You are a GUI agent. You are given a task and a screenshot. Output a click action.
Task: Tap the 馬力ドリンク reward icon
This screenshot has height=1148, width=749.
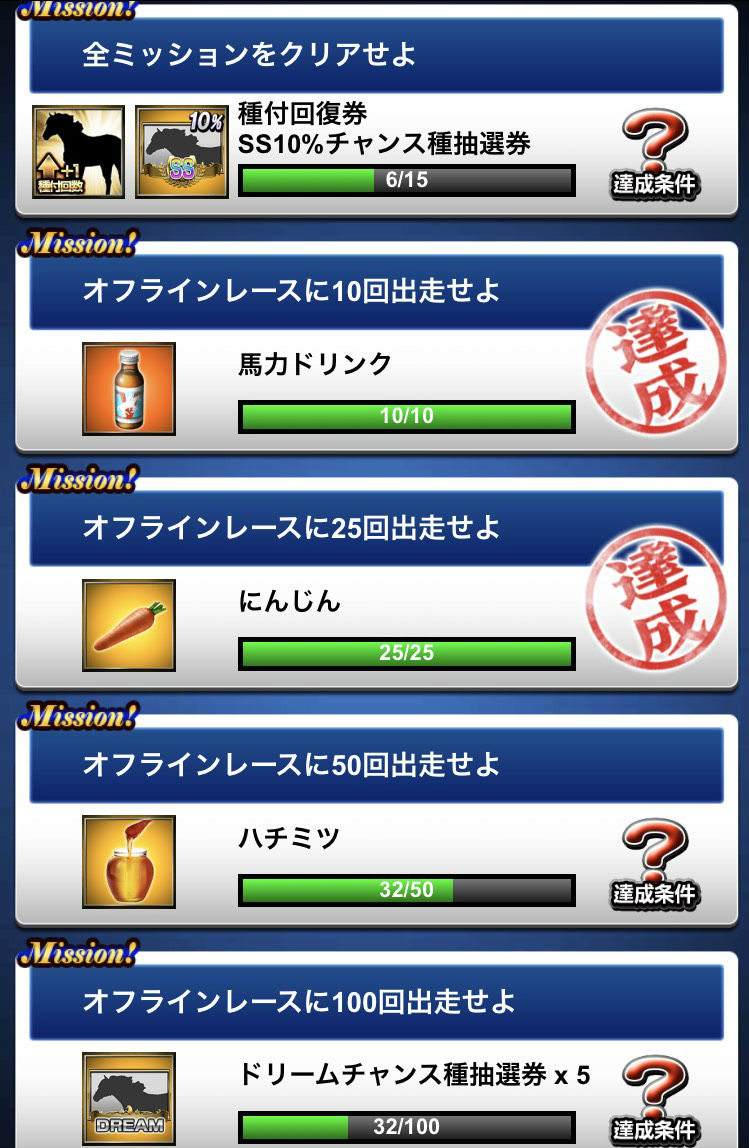tap(129, 389)
